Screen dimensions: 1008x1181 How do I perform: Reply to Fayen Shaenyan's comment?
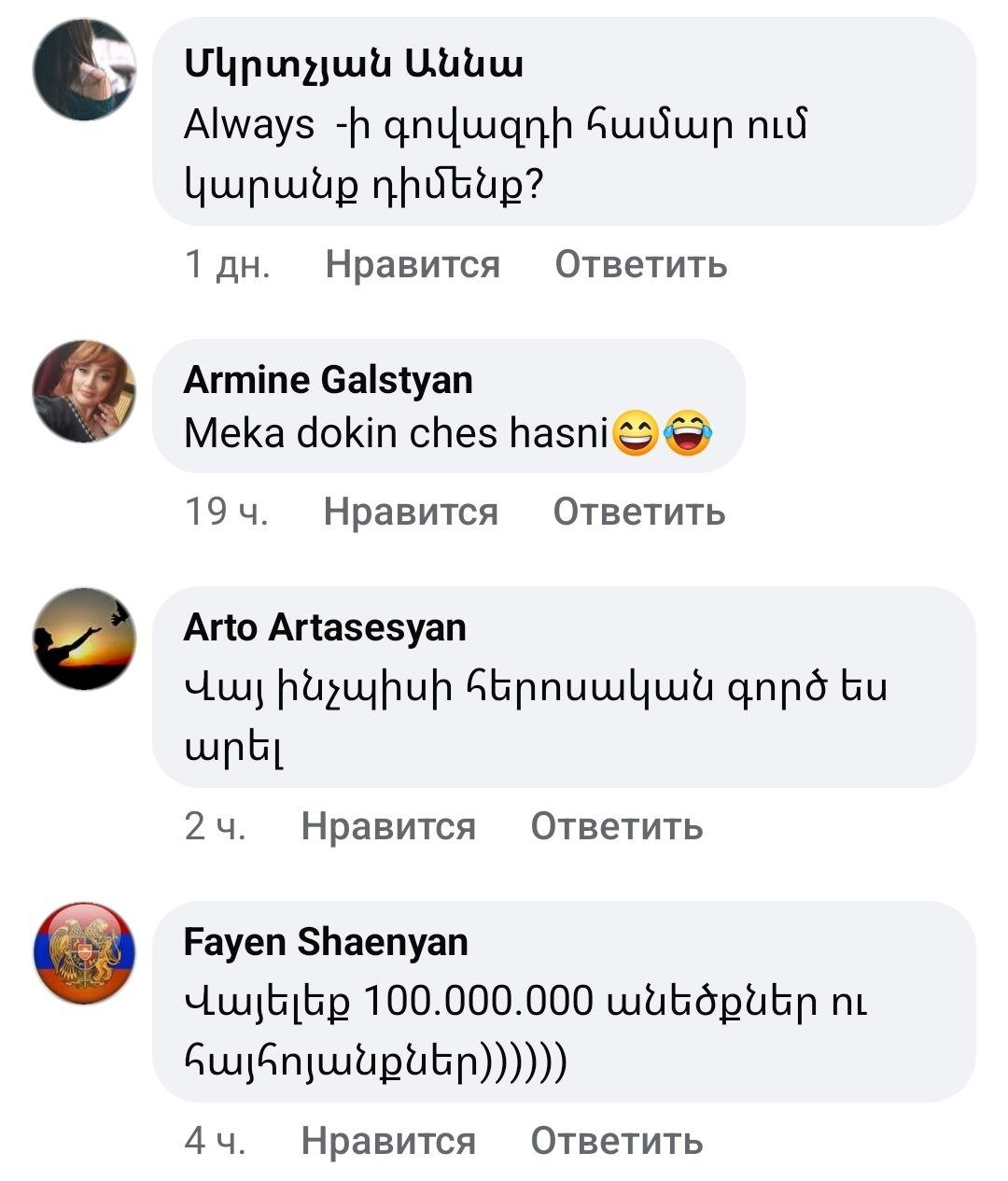[616, 1141]
